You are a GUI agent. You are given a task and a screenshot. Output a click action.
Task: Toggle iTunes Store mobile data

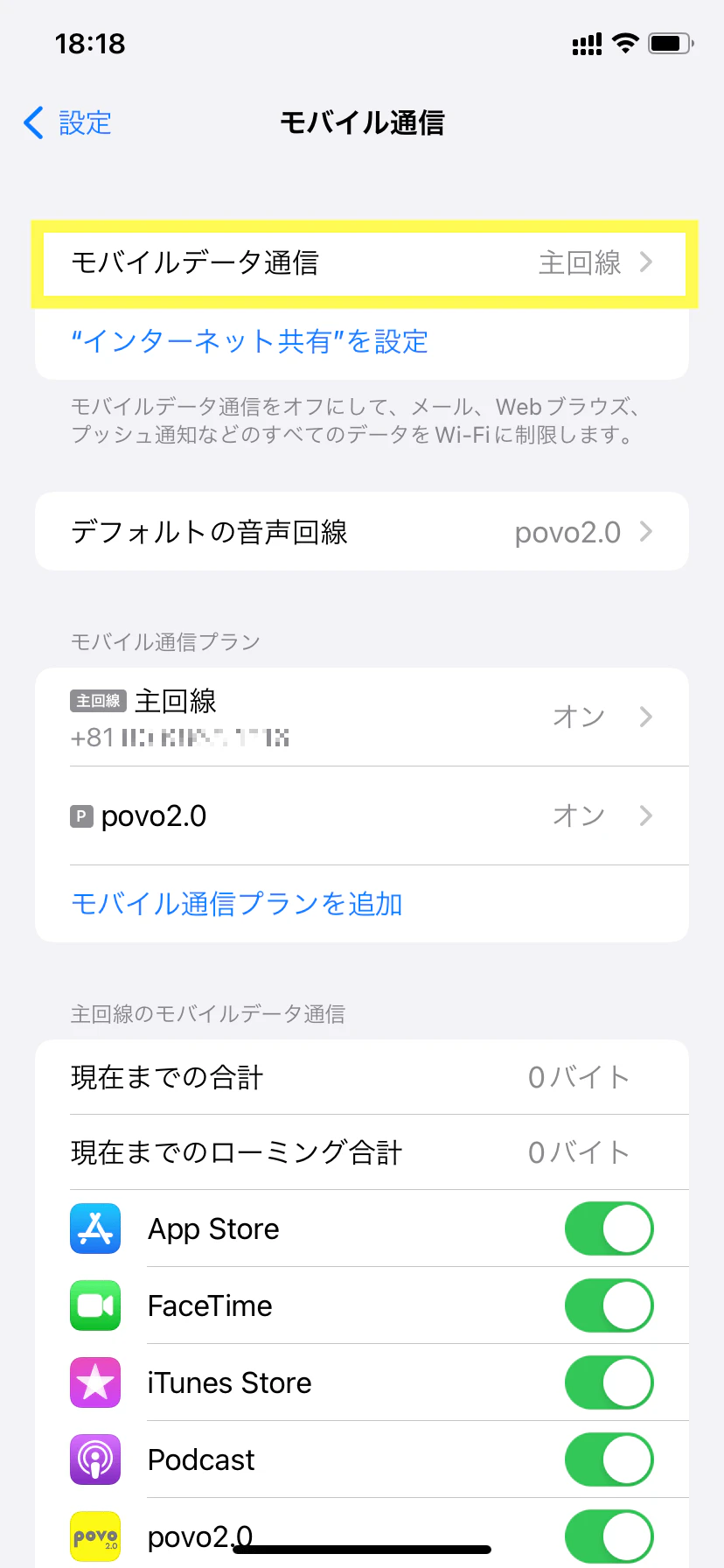(609, 1382)
